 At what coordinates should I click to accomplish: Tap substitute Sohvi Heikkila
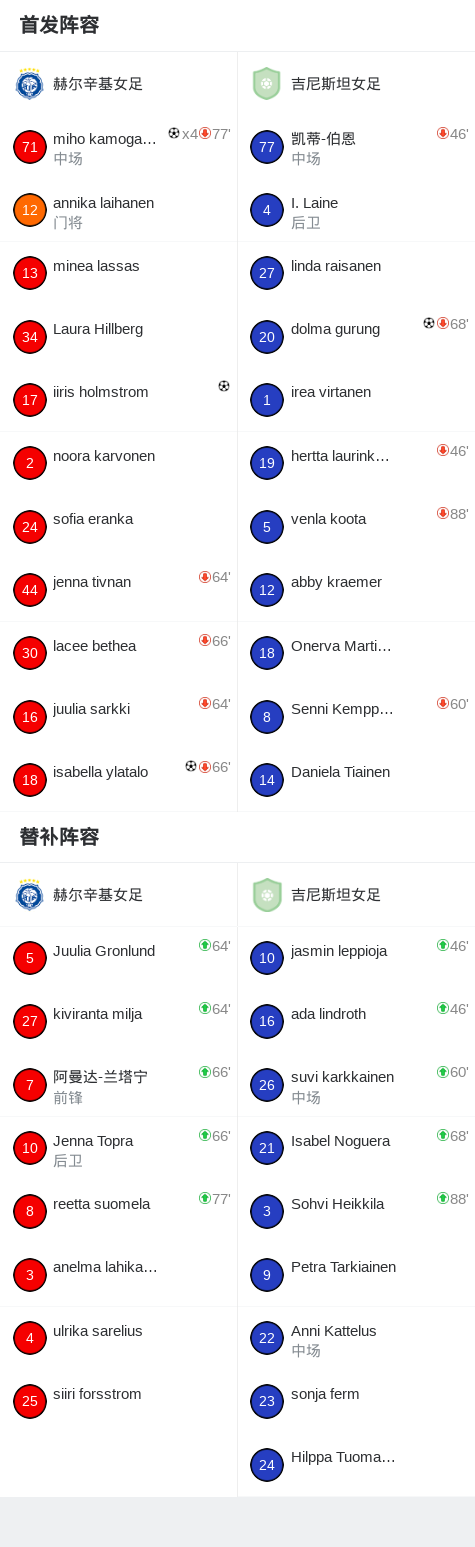coord(356,1211)
